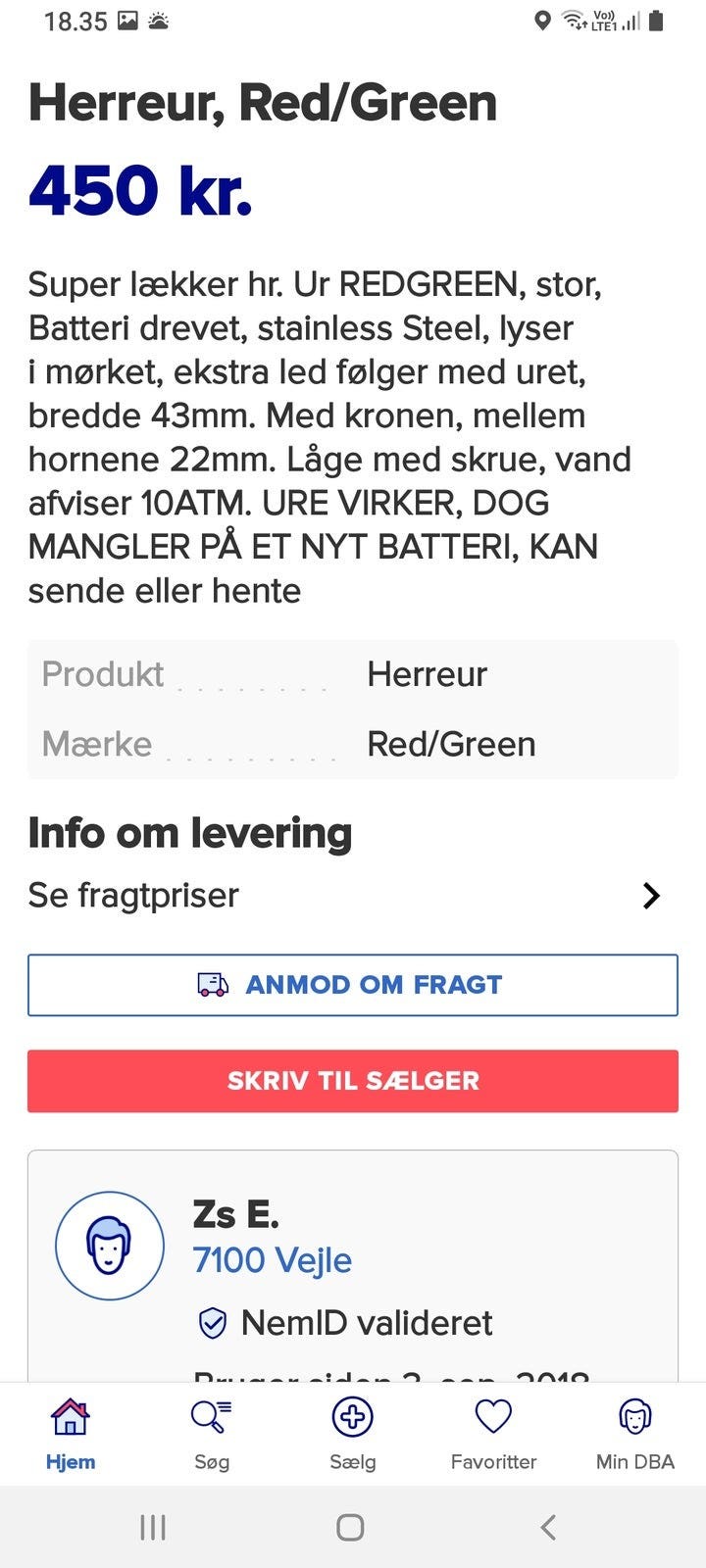Open seller Zs E. profile card
The height and width of the screenshot is (1568, 706).
coord(235,1215)
